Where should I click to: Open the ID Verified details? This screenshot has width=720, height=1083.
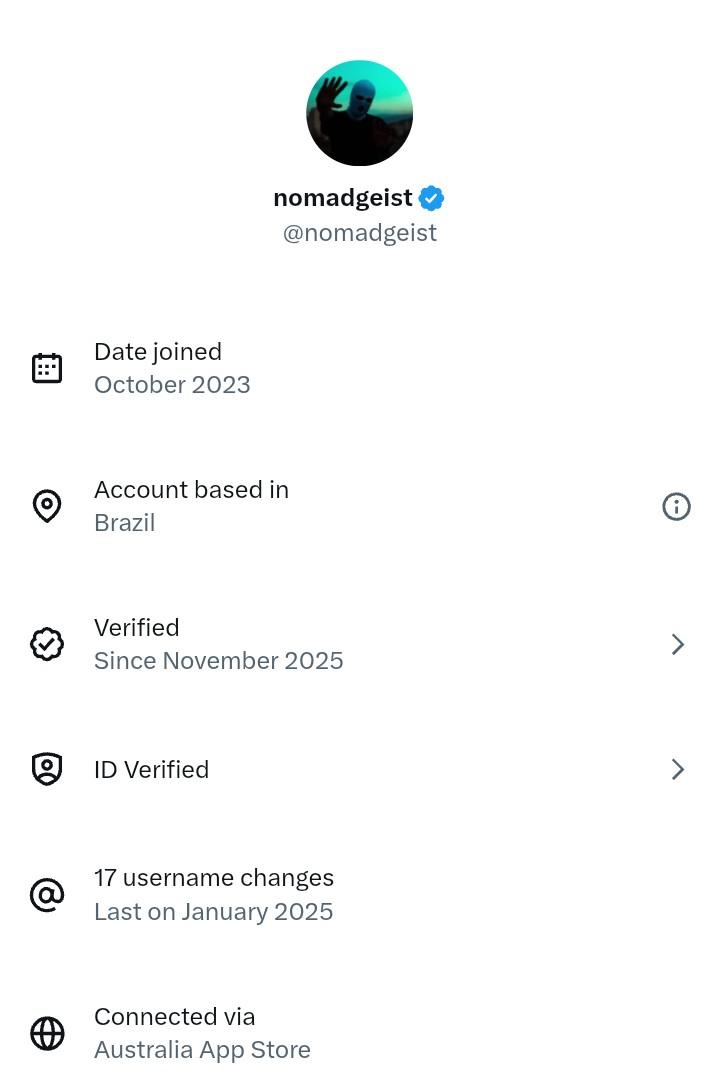[x=360, y=769]
